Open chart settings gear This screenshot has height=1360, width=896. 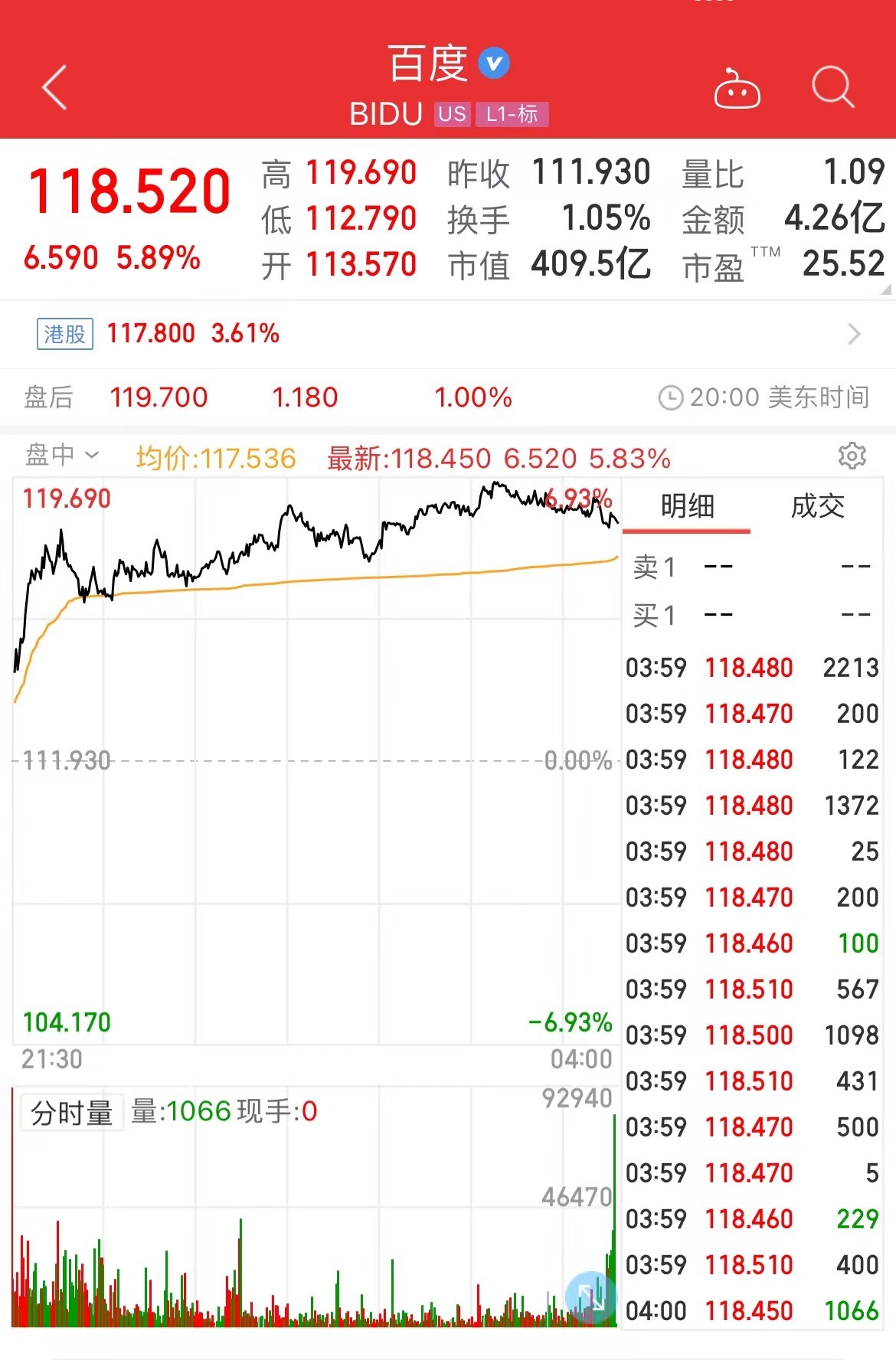[x=852, y=456]
